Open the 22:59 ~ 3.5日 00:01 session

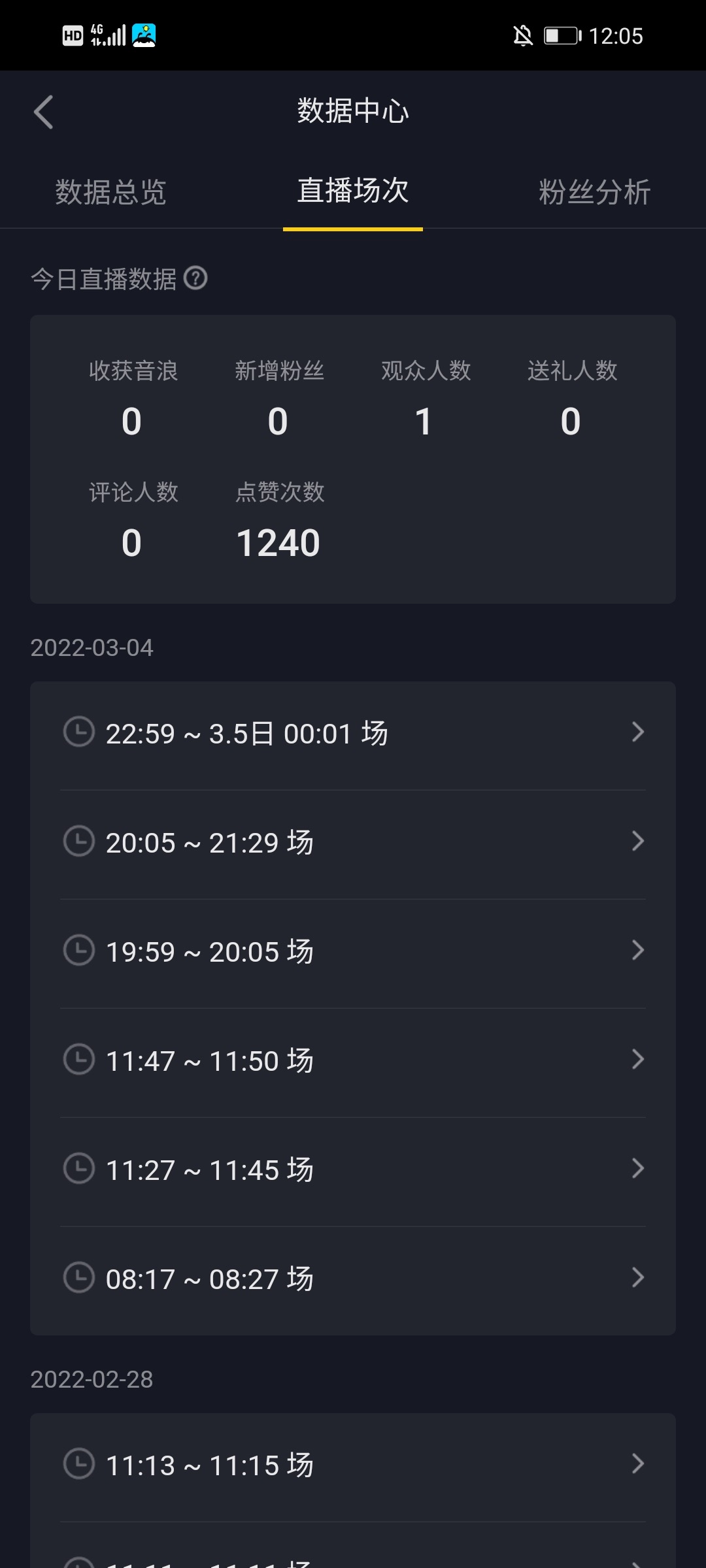(x=353, y=734)
